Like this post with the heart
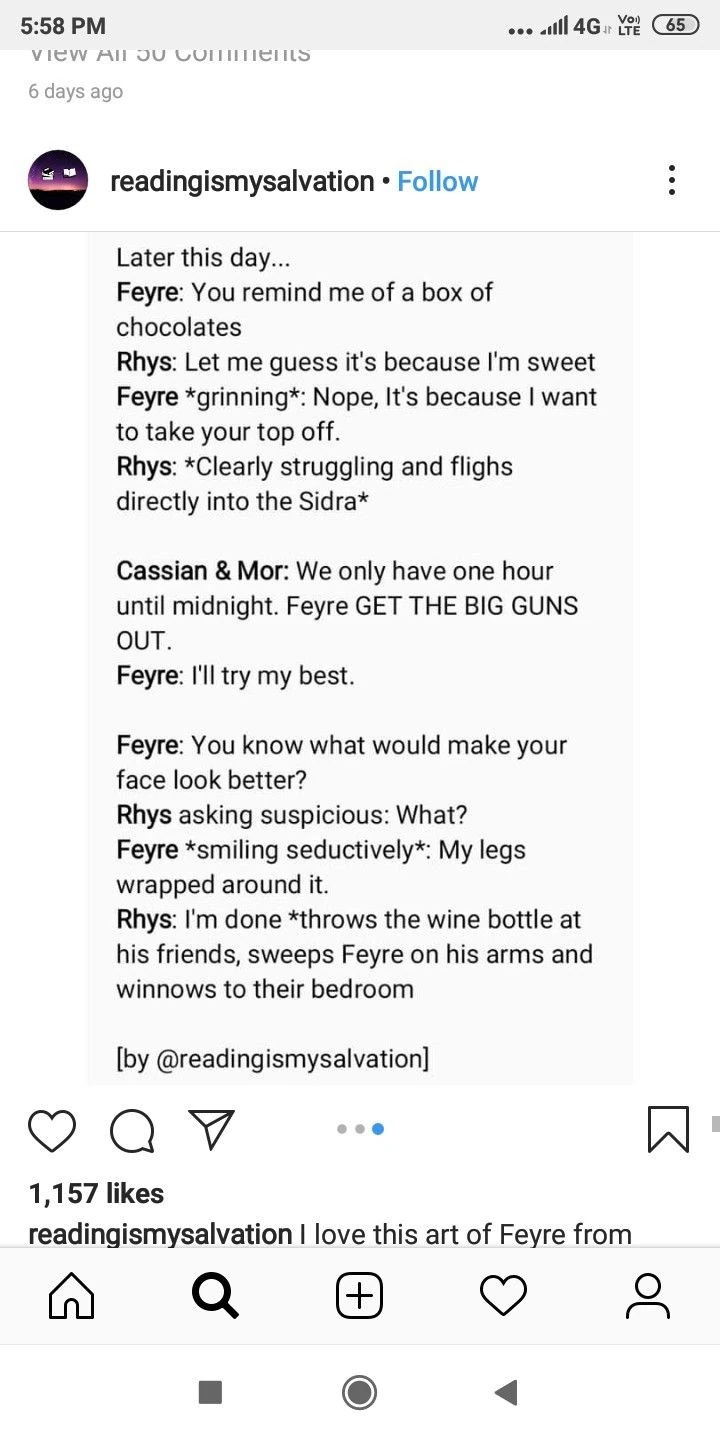The image size is (720, 1440). tap(52, 1129)
